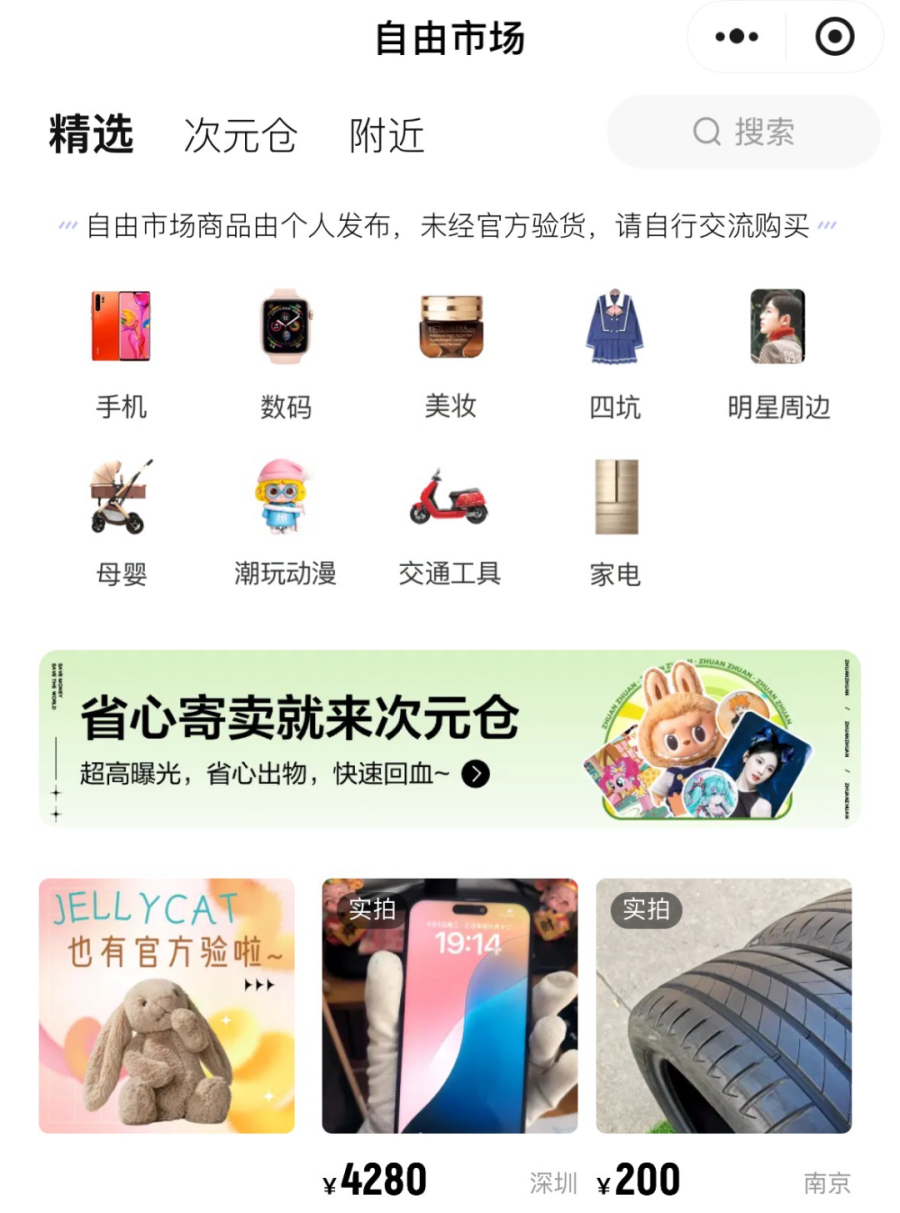900x1213 pixels.
Task: Tap the 搜索 search box
Action: click(x=743, y=132)
